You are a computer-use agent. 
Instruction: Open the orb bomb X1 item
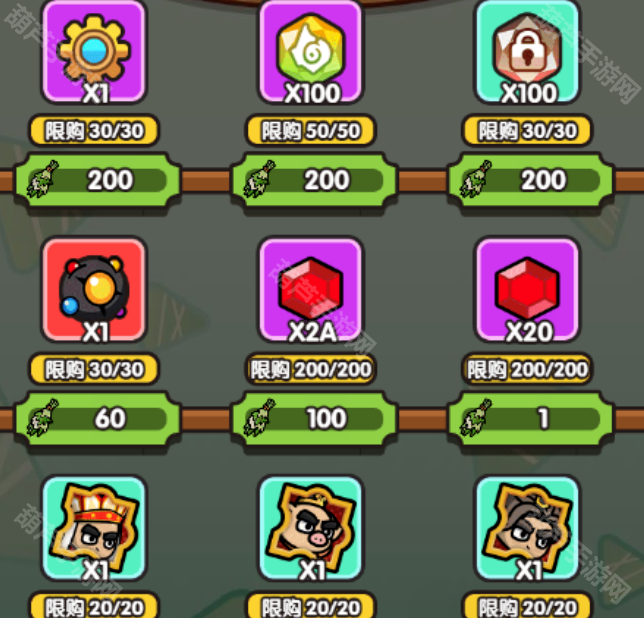[x=95, y=290]
